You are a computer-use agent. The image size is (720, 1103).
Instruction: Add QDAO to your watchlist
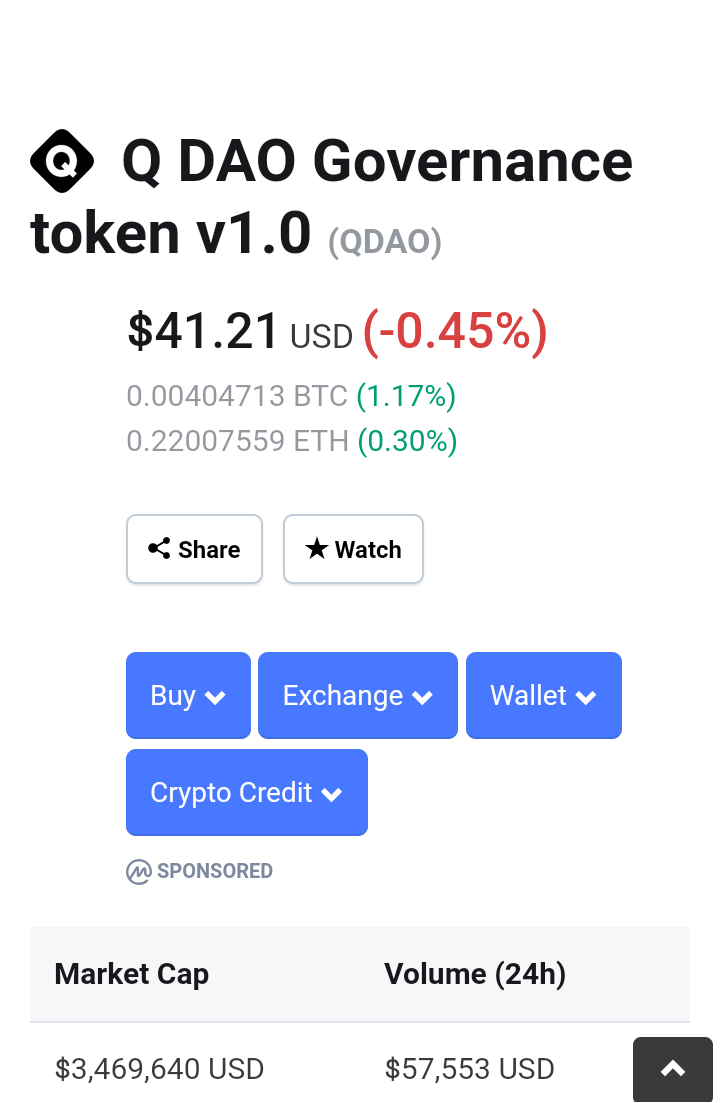(x=353, y=549)
